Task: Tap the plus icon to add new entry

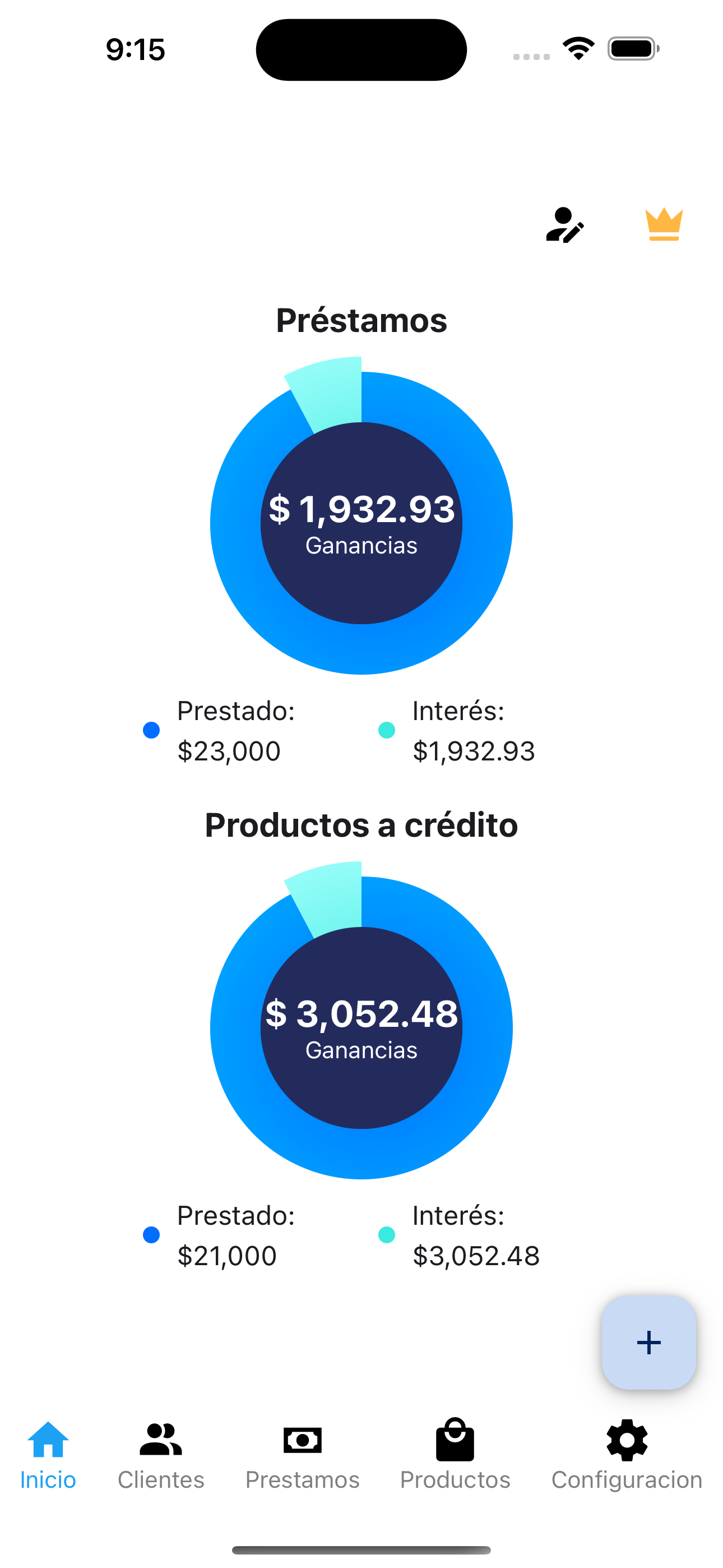Action: pos(648,1342)
